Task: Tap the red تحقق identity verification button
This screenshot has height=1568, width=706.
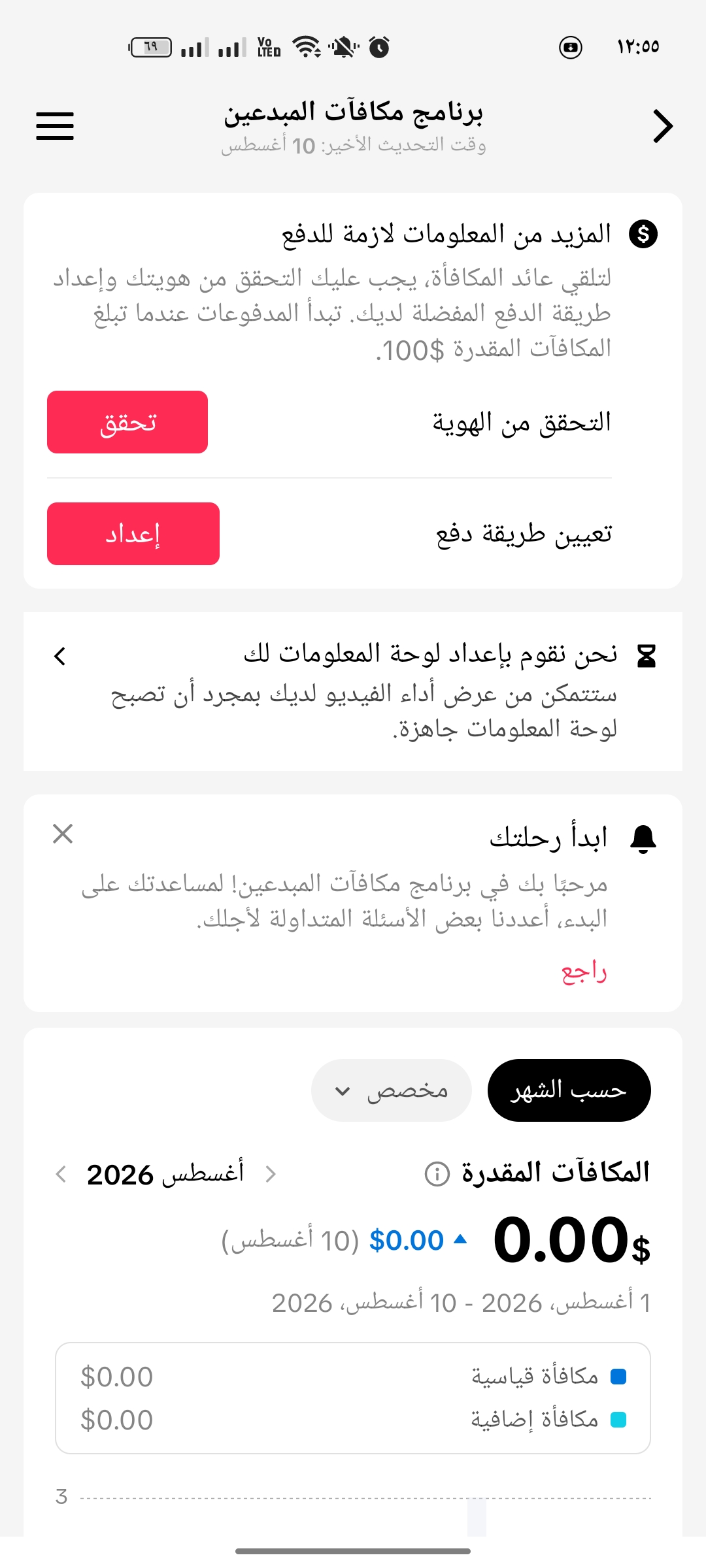Action: [127, 422]
